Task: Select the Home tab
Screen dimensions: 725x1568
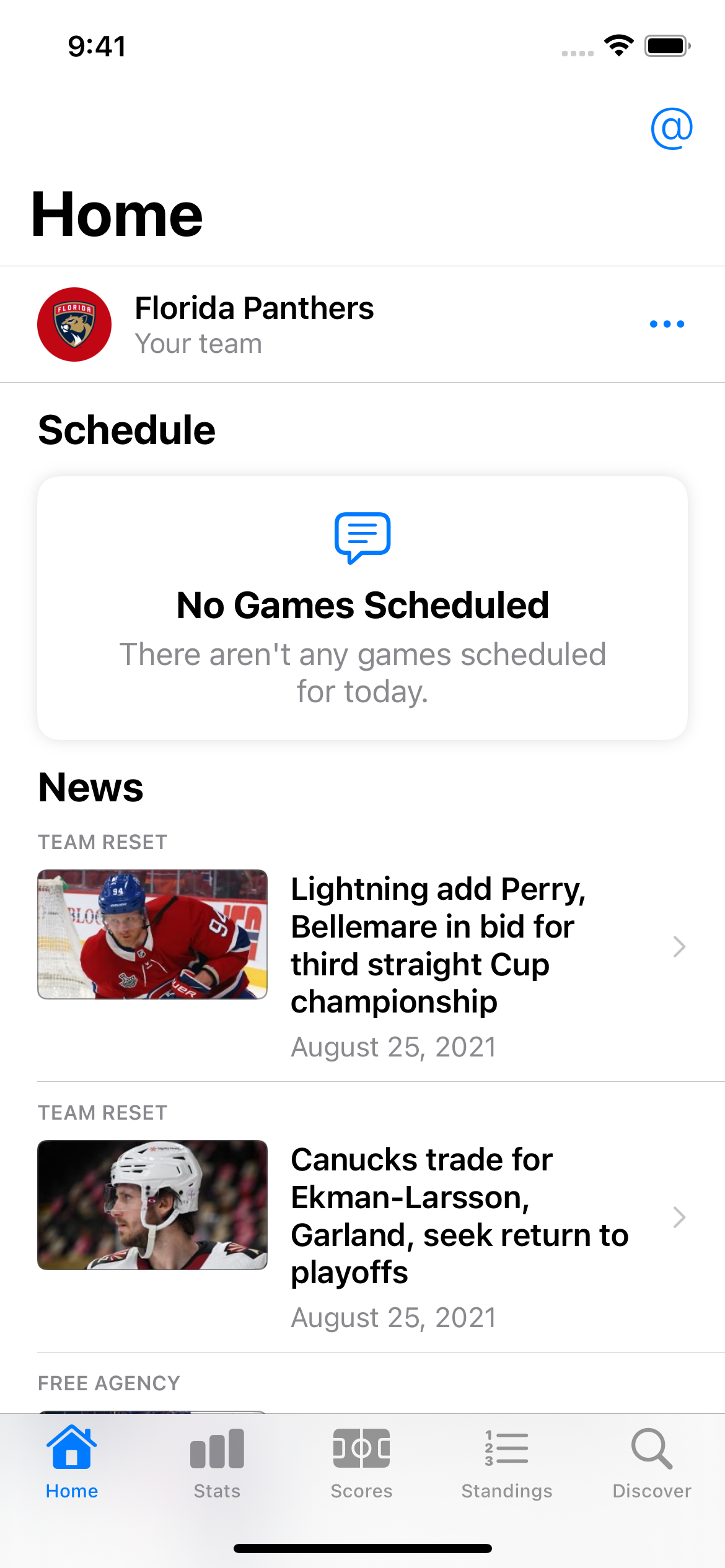Action: coord(72,1464)
